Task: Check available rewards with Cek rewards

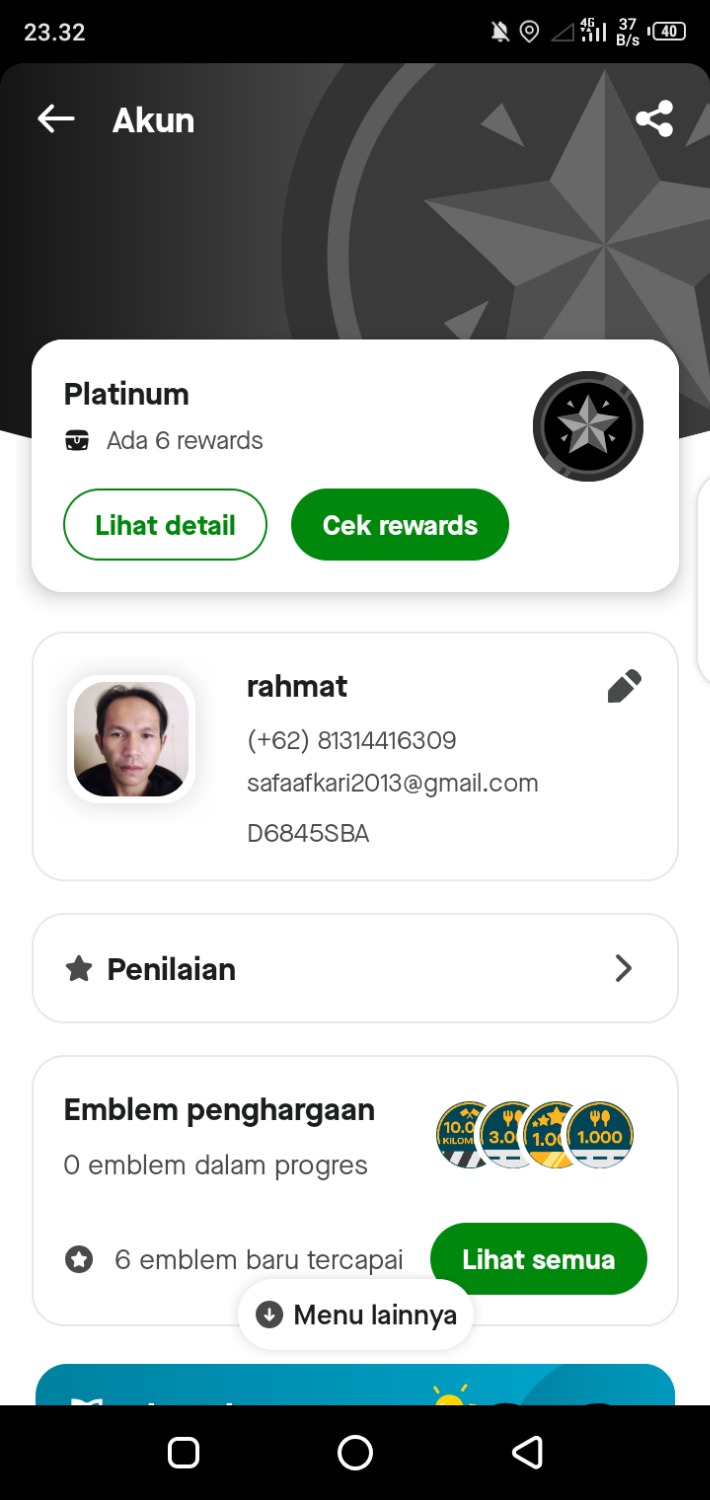Action: [x=400, y=525]
